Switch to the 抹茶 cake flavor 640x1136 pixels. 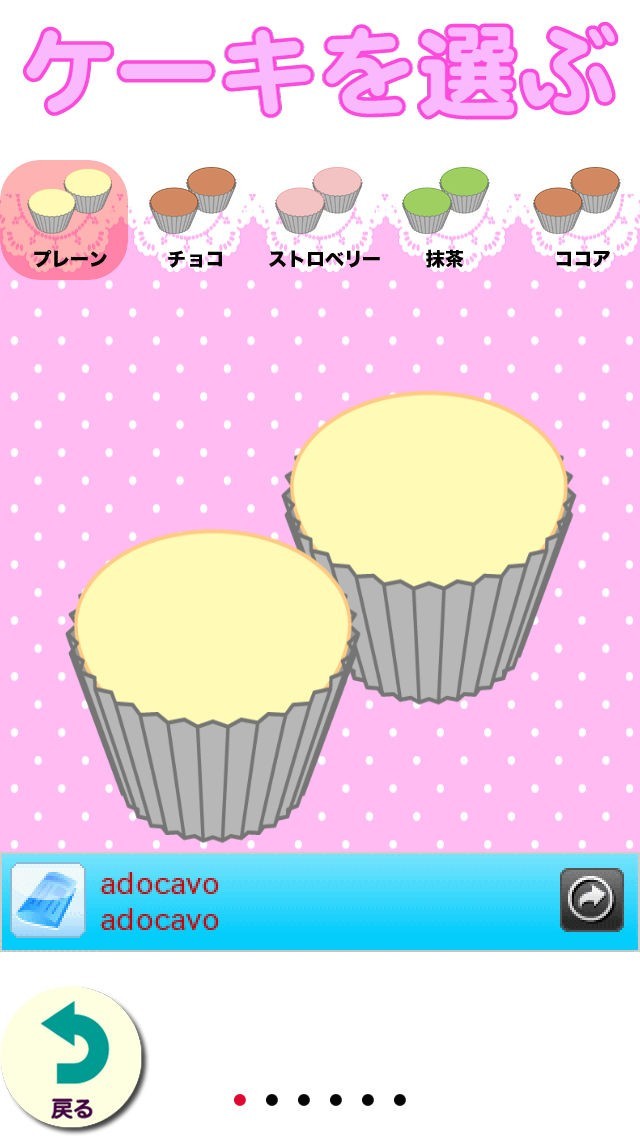click(445, 218)
